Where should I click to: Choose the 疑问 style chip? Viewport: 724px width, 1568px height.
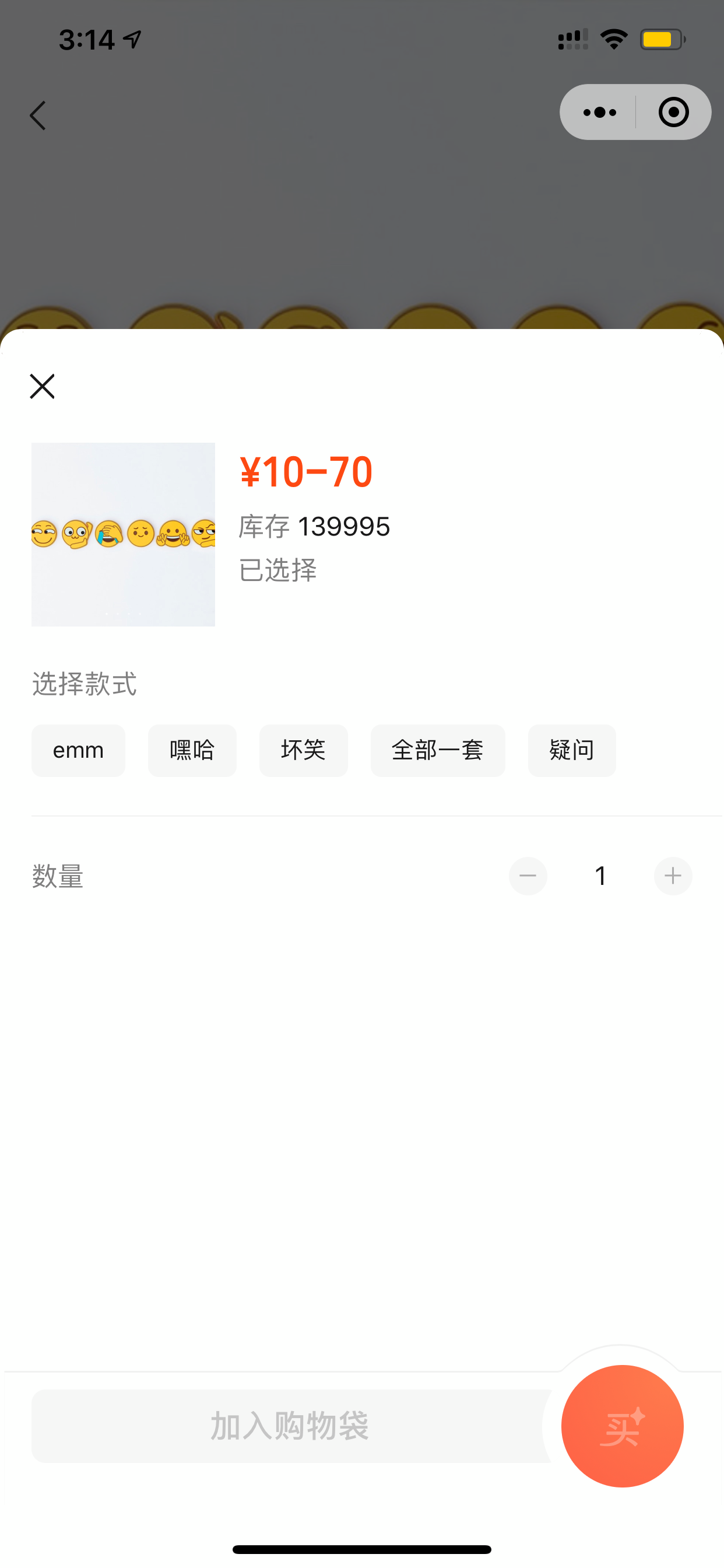coord(571,750)
